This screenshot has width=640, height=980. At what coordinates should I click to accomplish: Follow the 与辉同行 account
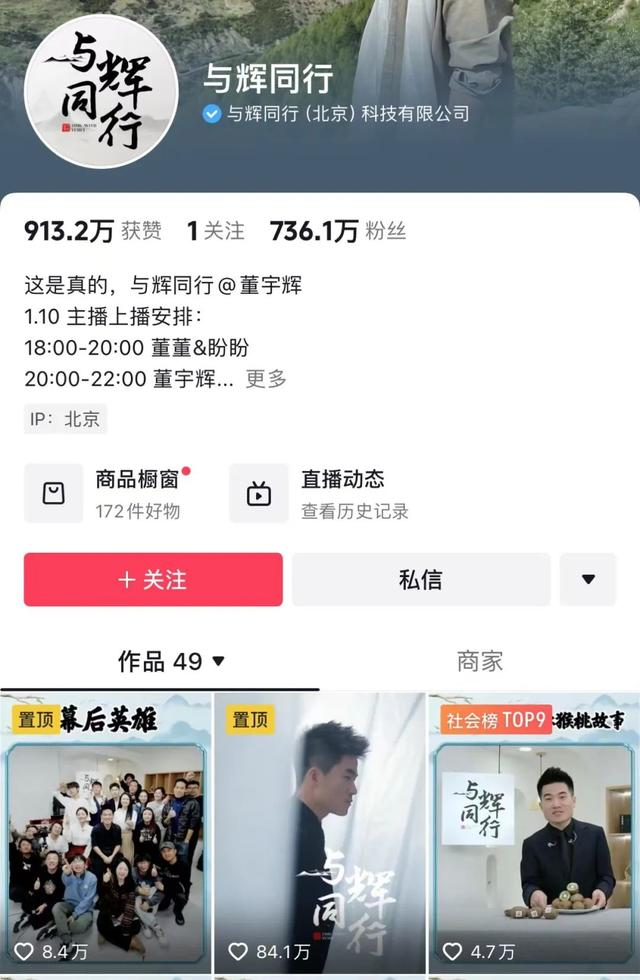153,580
